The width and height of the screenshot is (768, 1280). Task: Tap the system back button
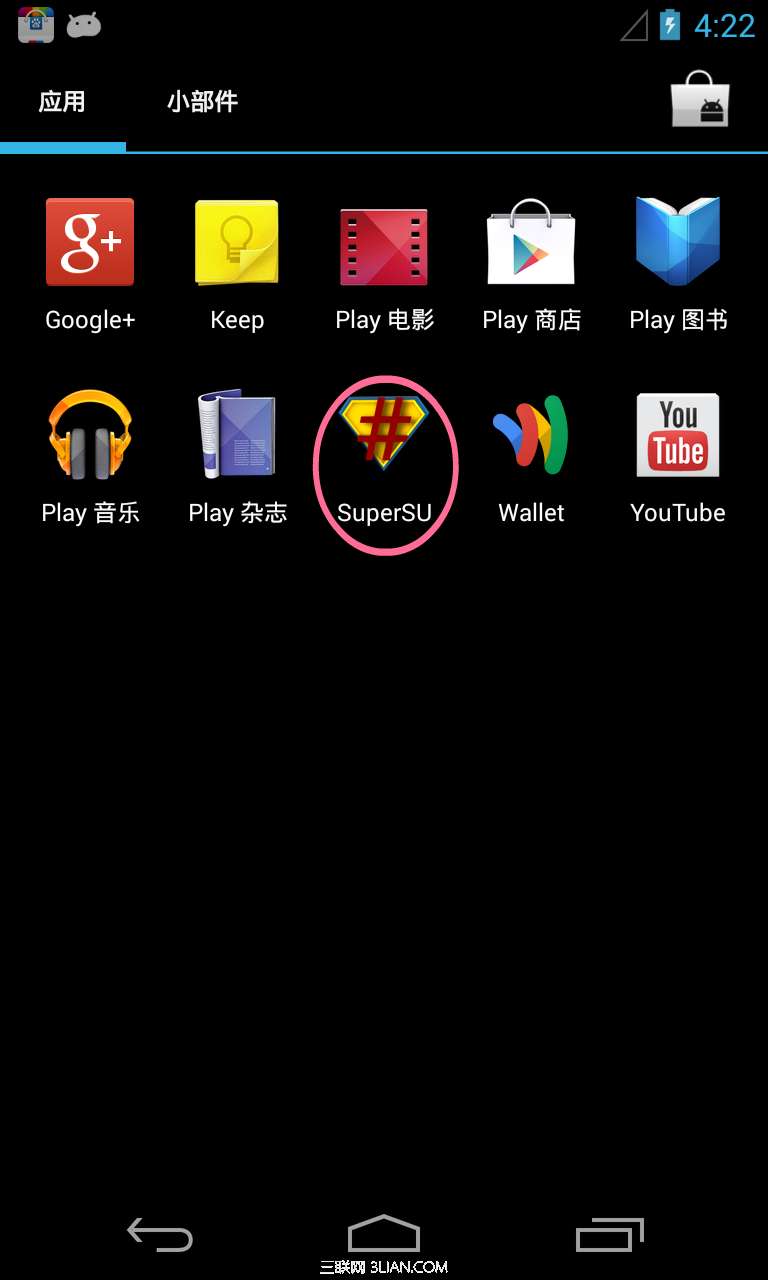point(160,1235)
